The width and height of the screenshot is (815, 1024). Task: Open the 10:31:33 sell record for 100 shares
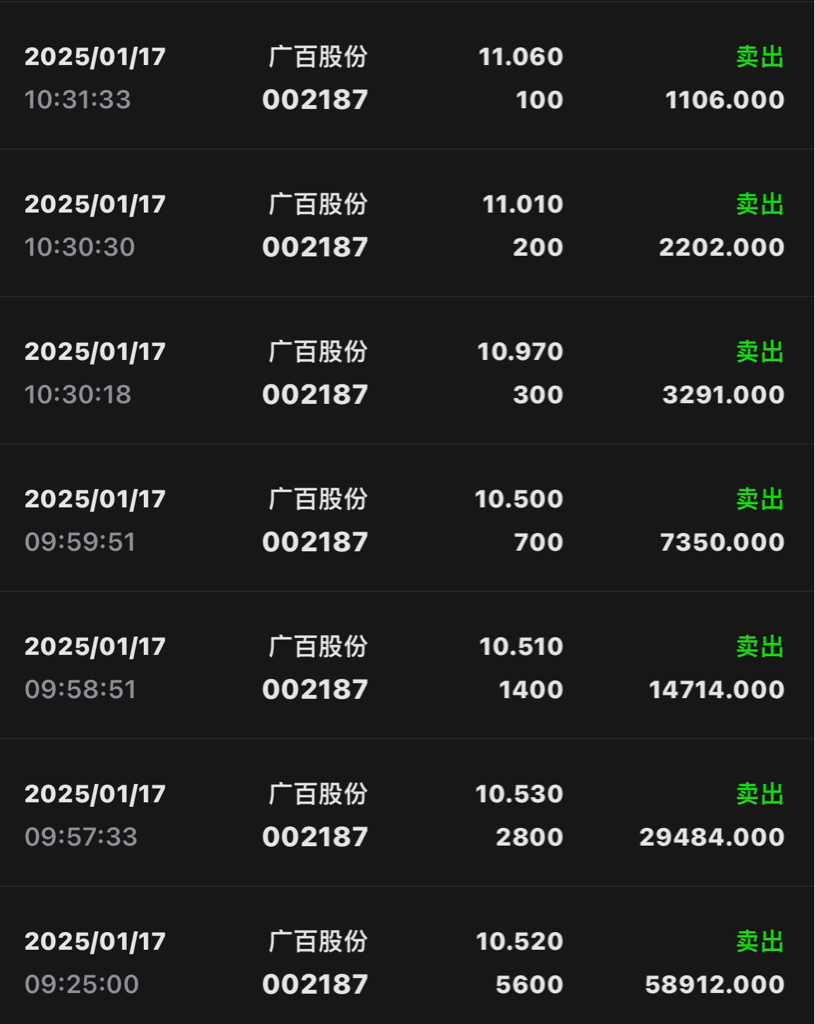(407, 78)
